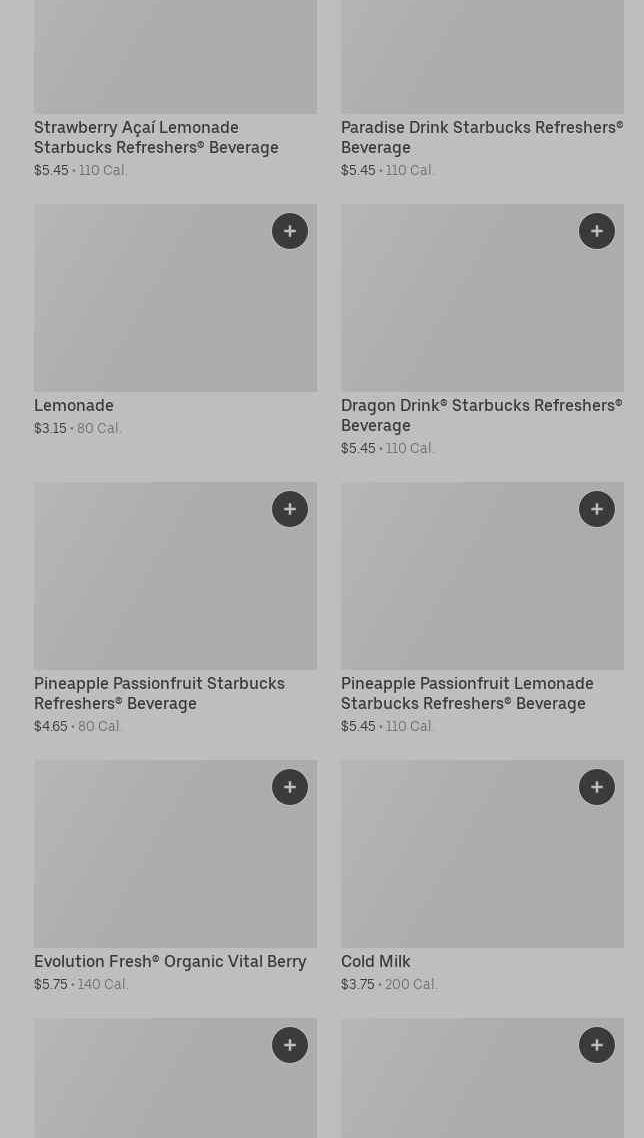Add Pineapple Passionfruit Lemonade Refreshers to order
This screenshot has width=644, height=1138.
pyautogui.click(x=597, y=509)
